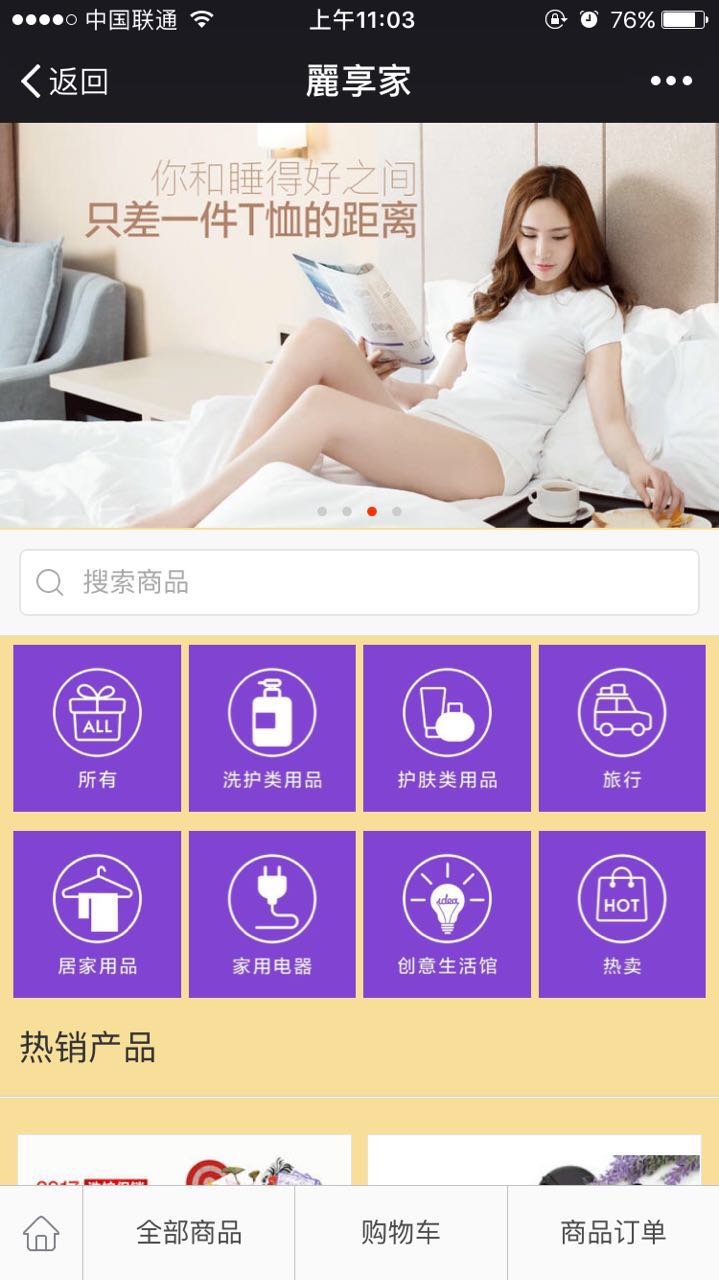
Task: Tap the 搜索商品 search field
Action: 359,582
